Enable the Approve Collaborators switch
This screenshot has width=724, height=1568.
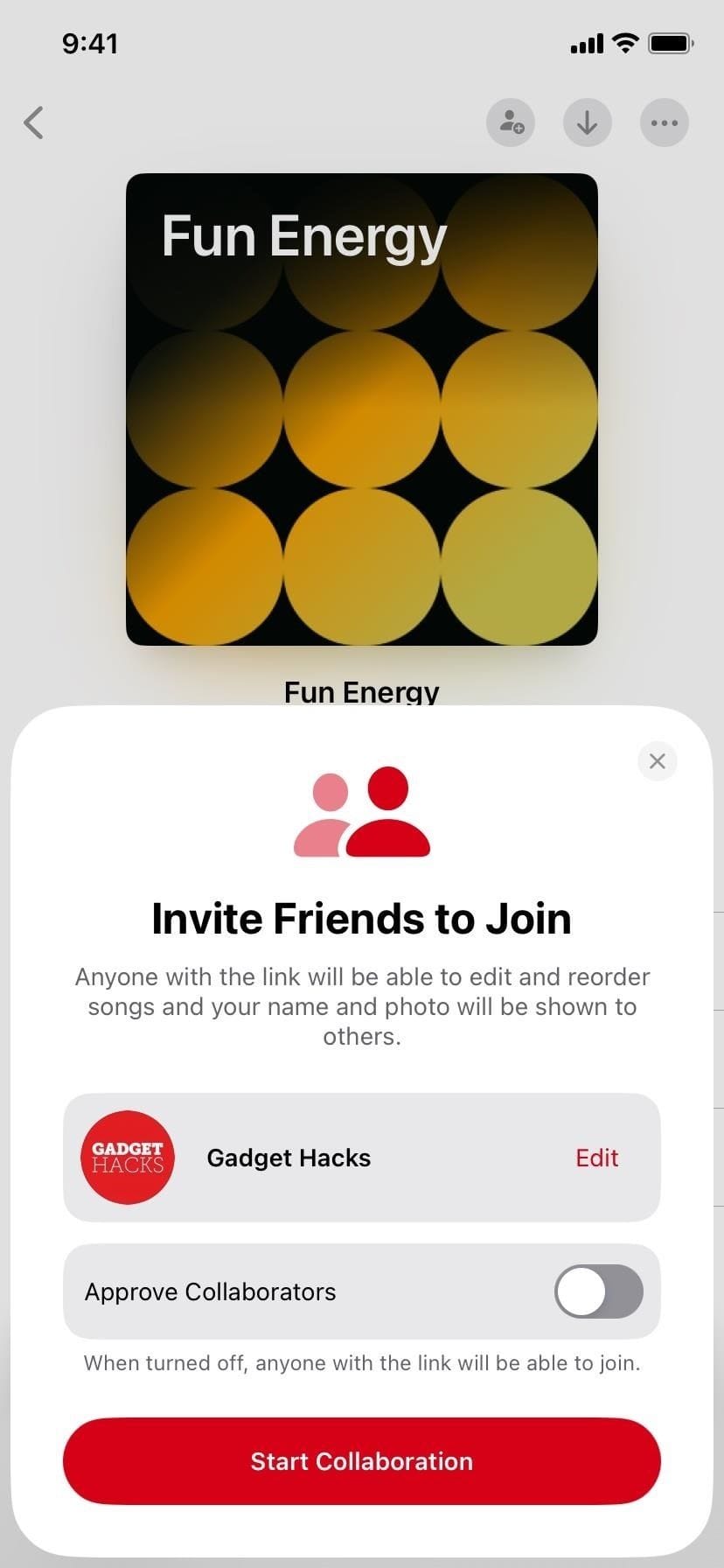coord(598,1291)
